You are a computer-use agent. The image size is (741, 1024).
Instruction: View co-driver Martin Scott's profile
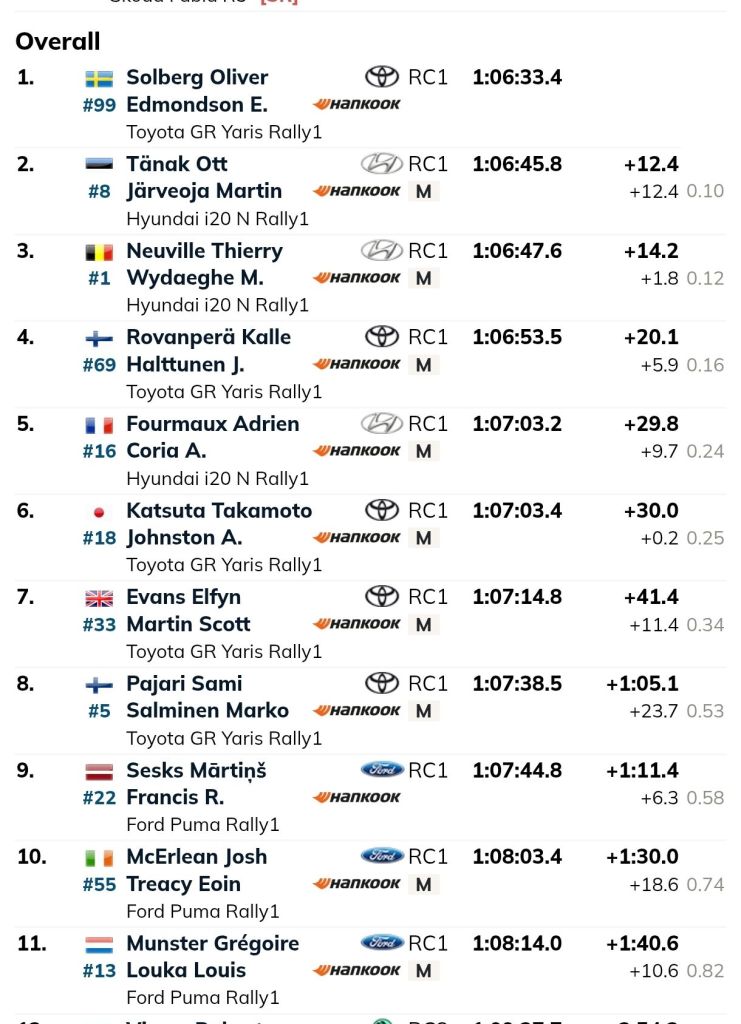[x=188, y=624]
